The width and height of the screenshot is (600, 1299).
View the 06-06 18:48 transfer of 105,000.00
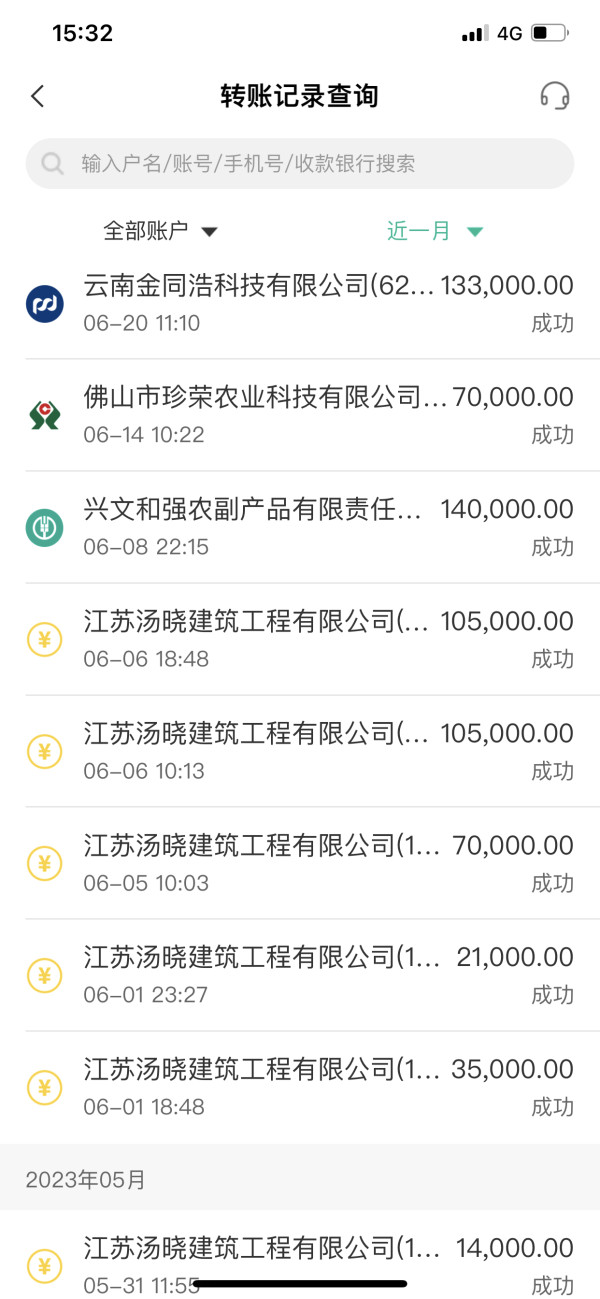[300, 639]
